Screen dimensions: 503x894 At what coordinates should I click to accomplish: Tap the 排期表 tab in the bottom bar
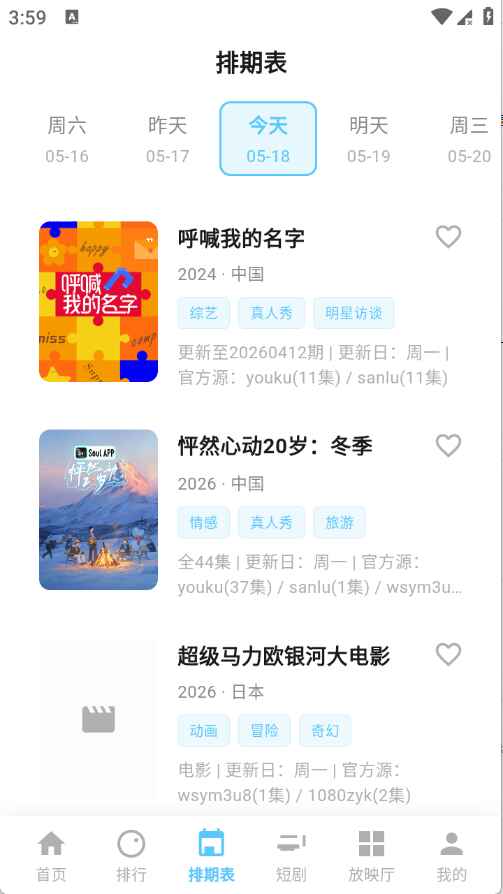pos(211,855)
